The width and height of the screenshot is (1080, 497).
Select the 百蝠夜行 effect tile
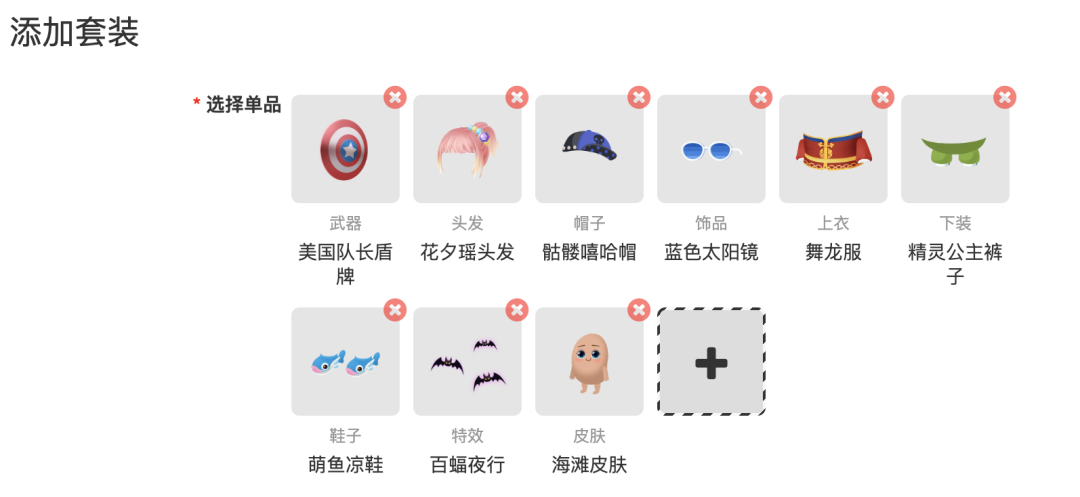[x=467, y=362]
